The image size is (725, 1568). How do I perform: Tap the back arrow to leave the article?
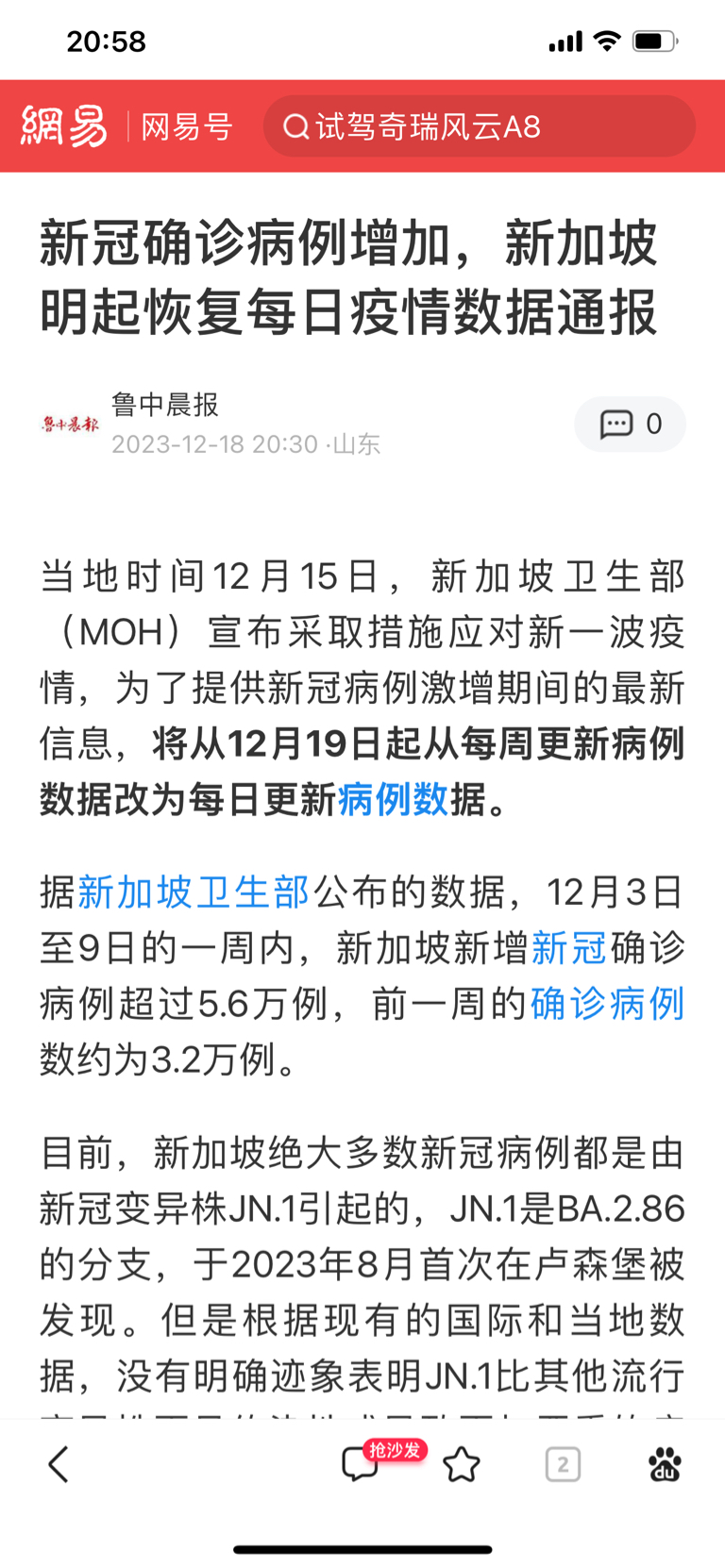click(x=58, y=1464)
